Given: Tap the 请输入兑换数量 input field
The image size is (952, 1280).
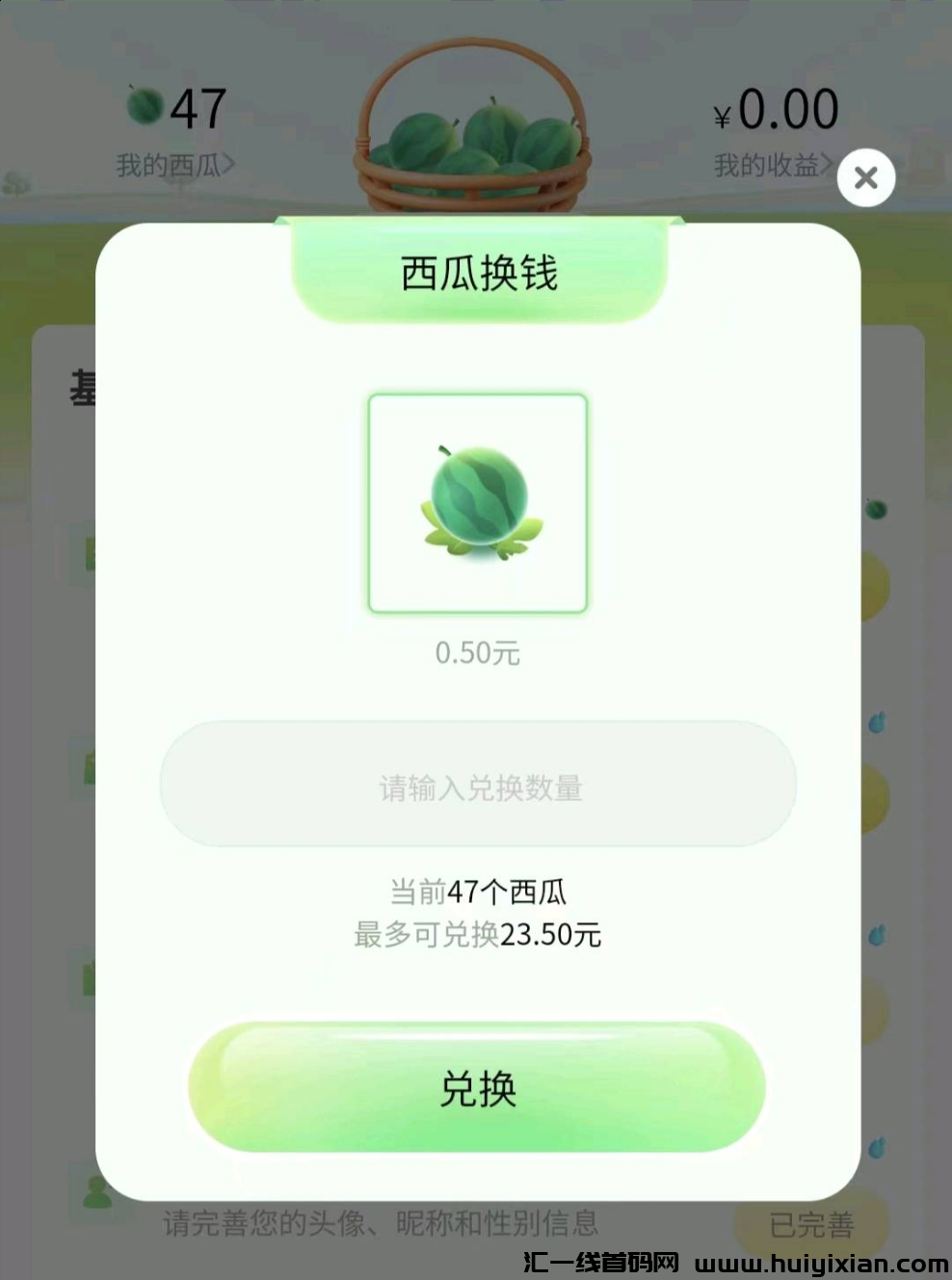Looking at the screenshot, I should pos(477,786).
